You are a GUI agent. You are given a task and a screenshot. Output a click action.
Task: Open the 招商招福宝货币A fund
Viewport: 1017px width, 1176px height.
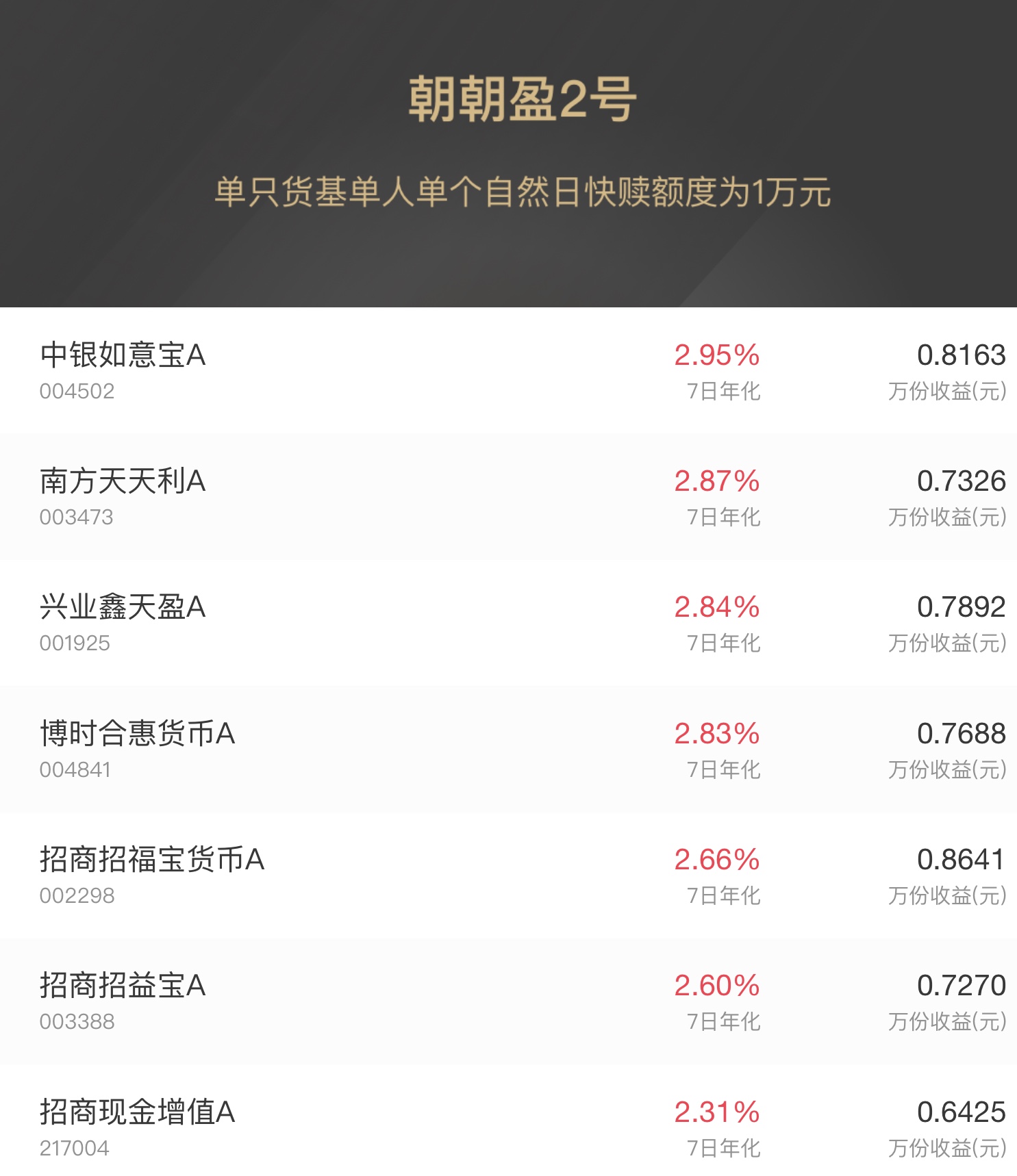tap(154, 860)
